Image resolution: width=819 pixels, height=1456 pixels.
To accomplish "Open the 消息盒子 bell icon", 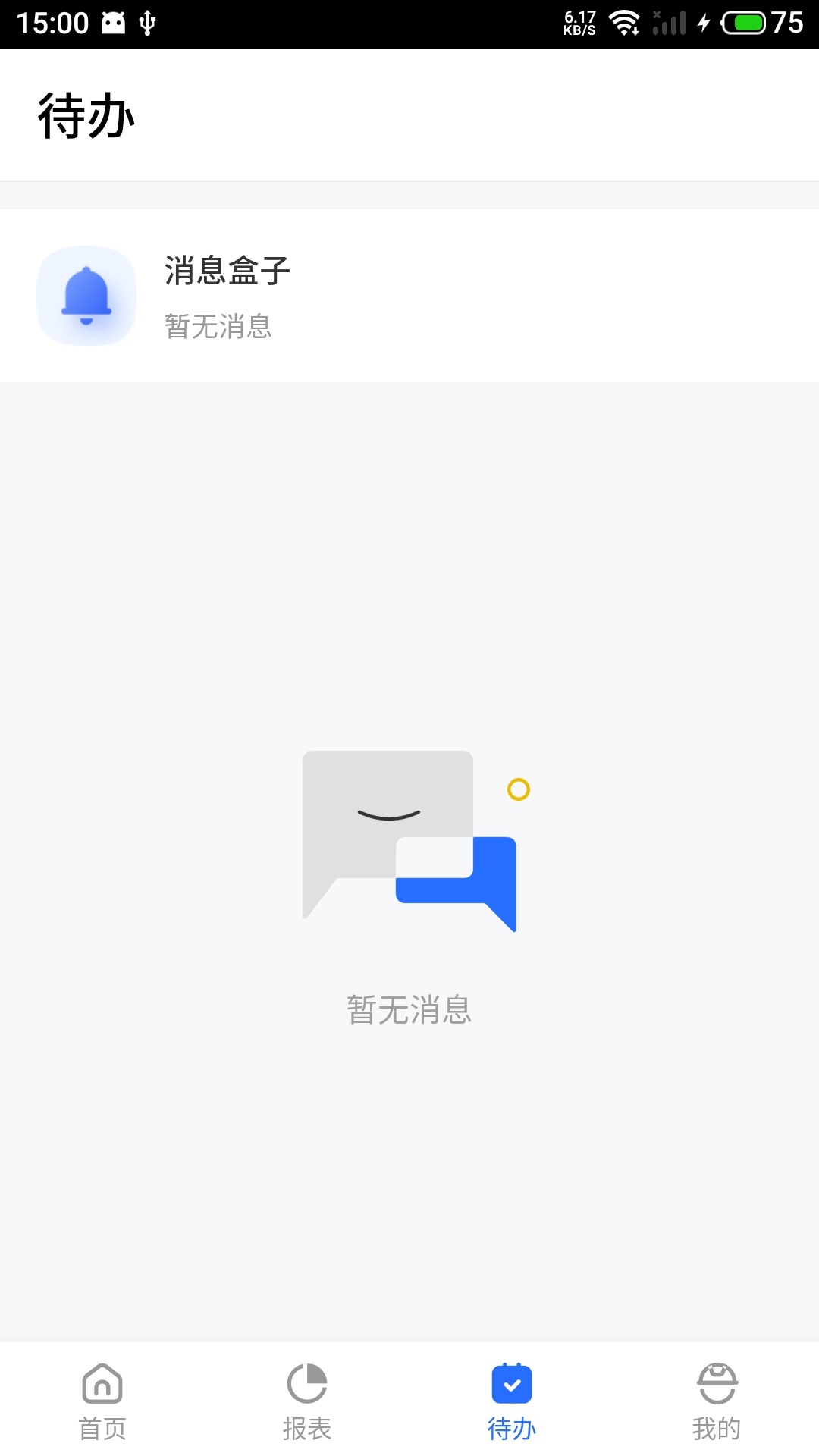I will pos(85,296).
